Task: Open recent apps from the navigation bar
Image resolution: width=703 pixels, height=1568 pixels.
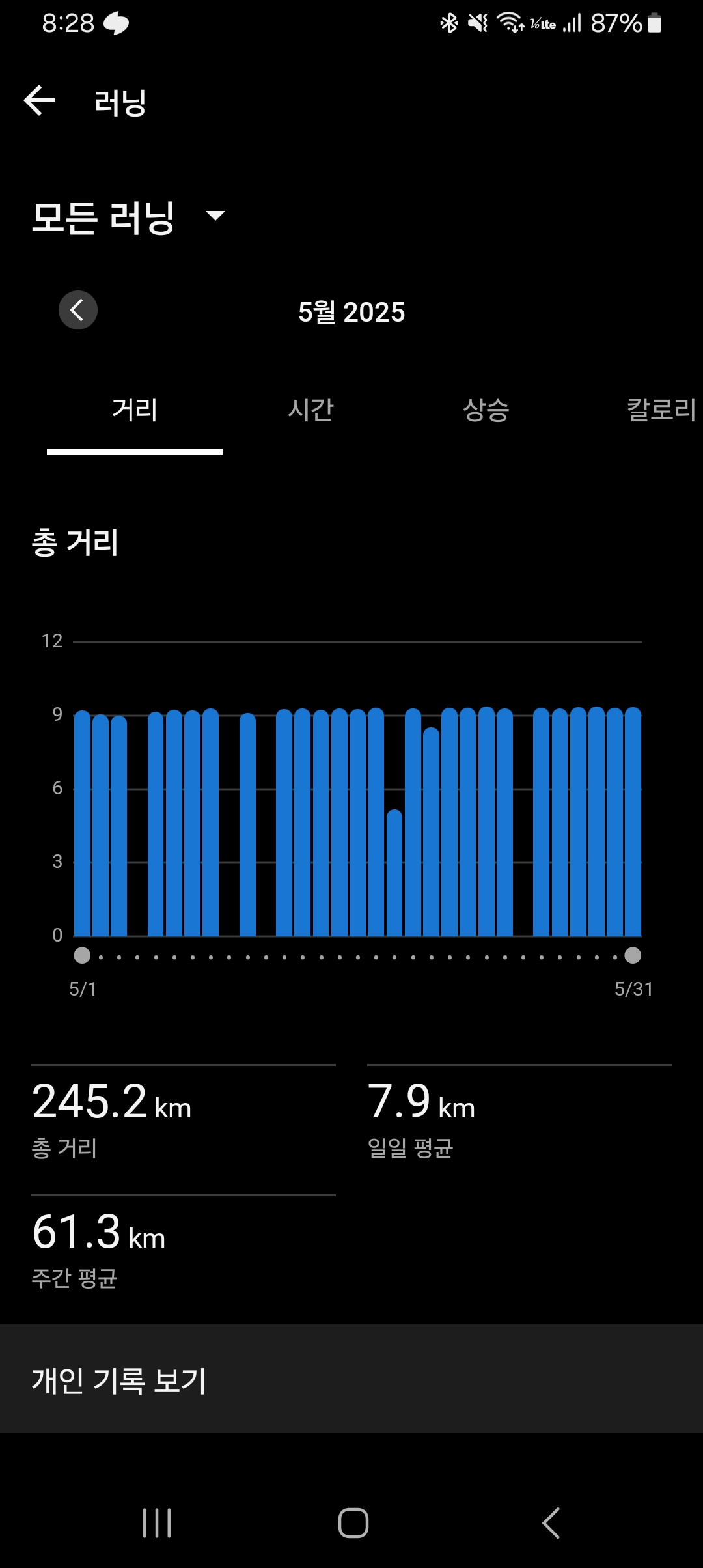Action: click(157, 1523)
